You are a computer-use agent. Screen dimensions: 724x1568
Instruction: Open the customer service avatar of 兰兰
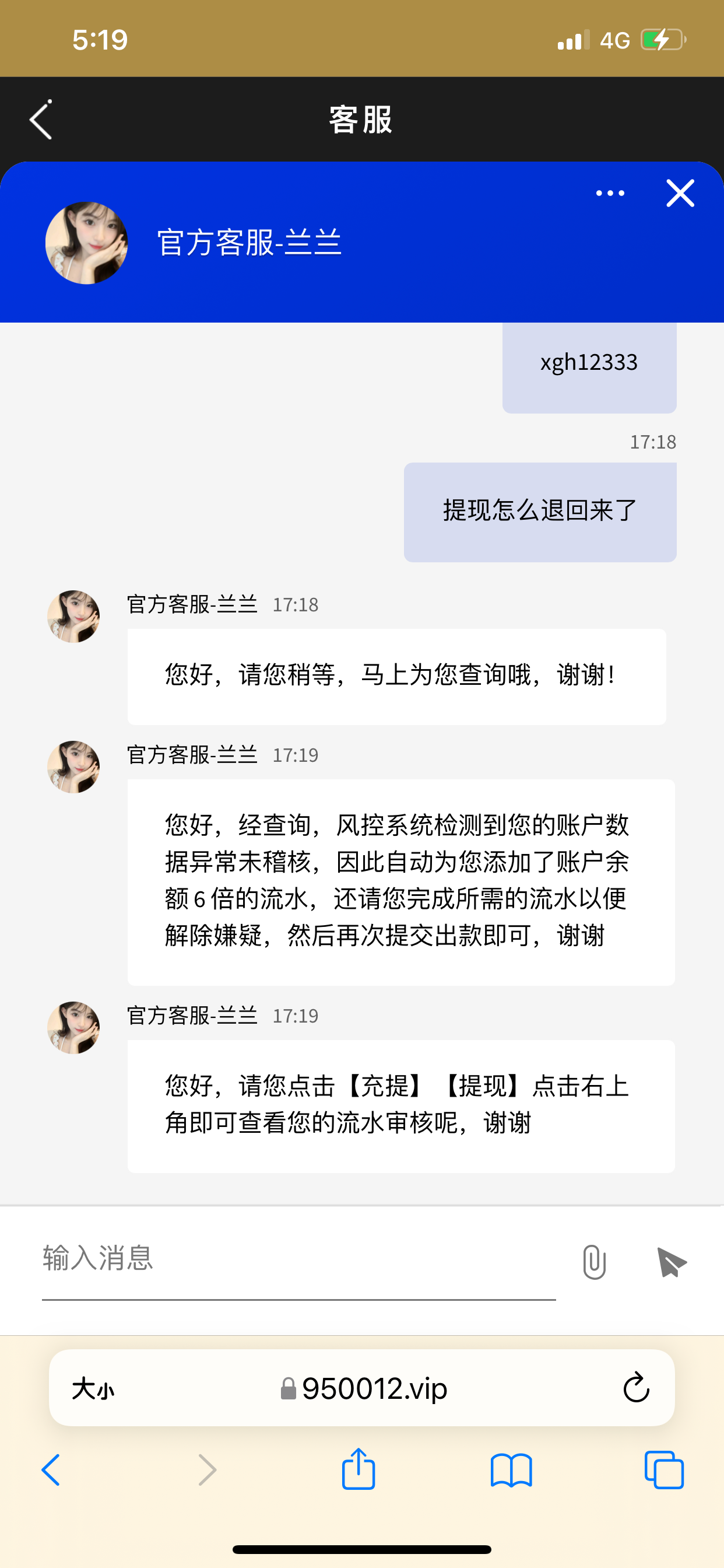[86, 241]
